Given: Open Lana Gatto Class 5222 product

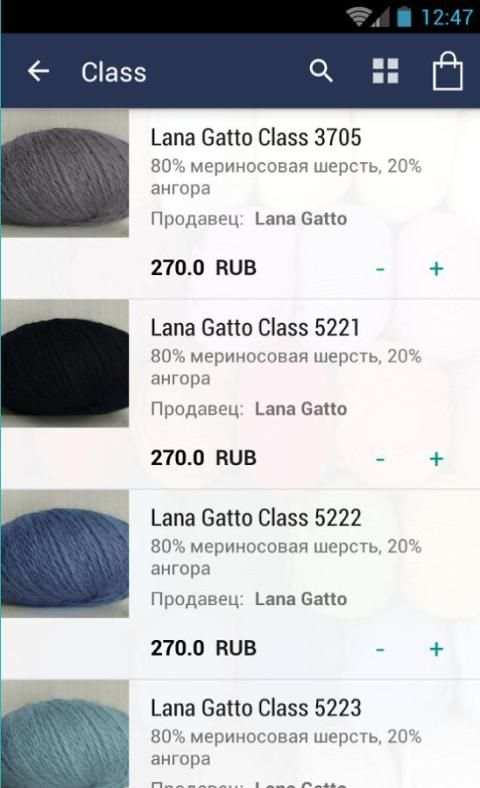Looking at the screenshot, I should [256, 518].
